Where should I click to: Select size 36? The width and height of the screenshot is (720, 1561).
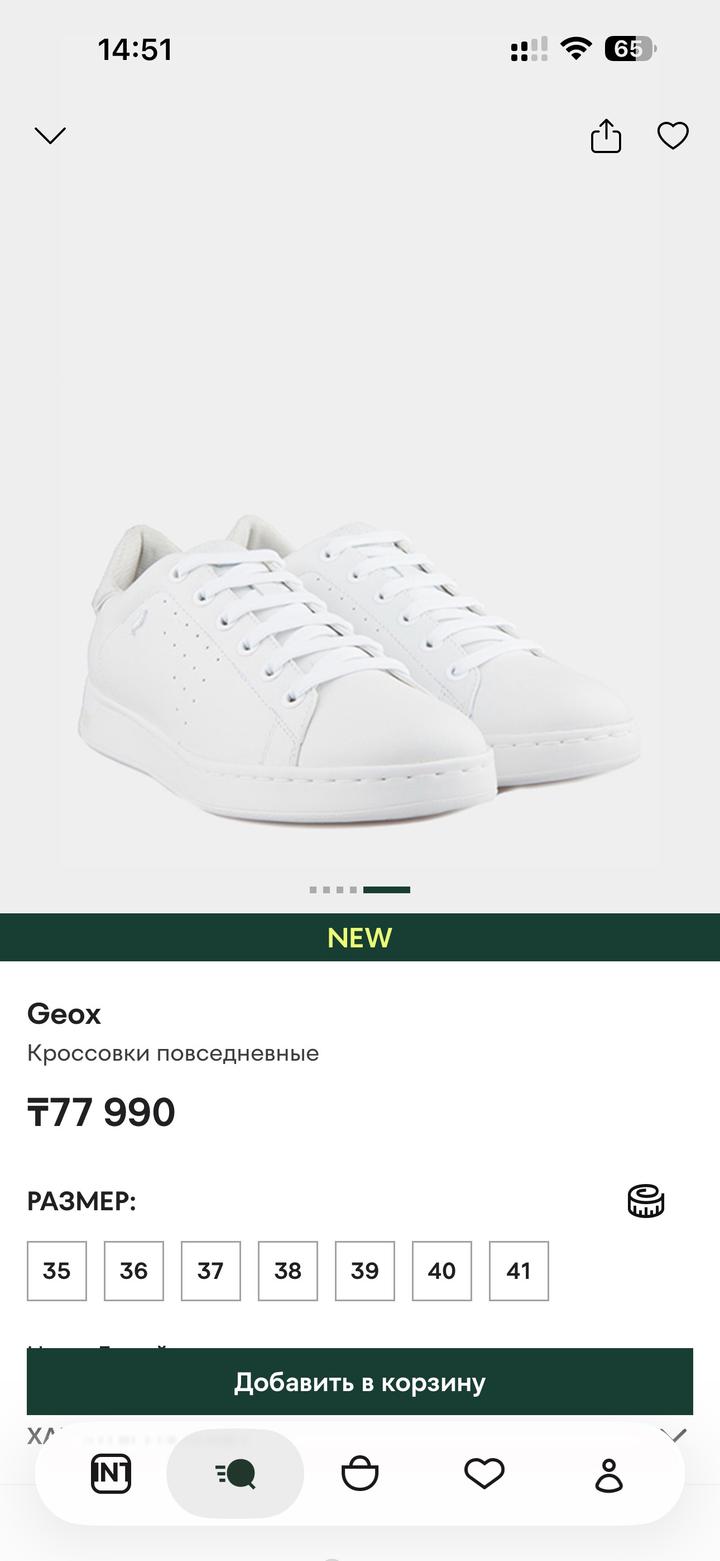point(134,1271)
